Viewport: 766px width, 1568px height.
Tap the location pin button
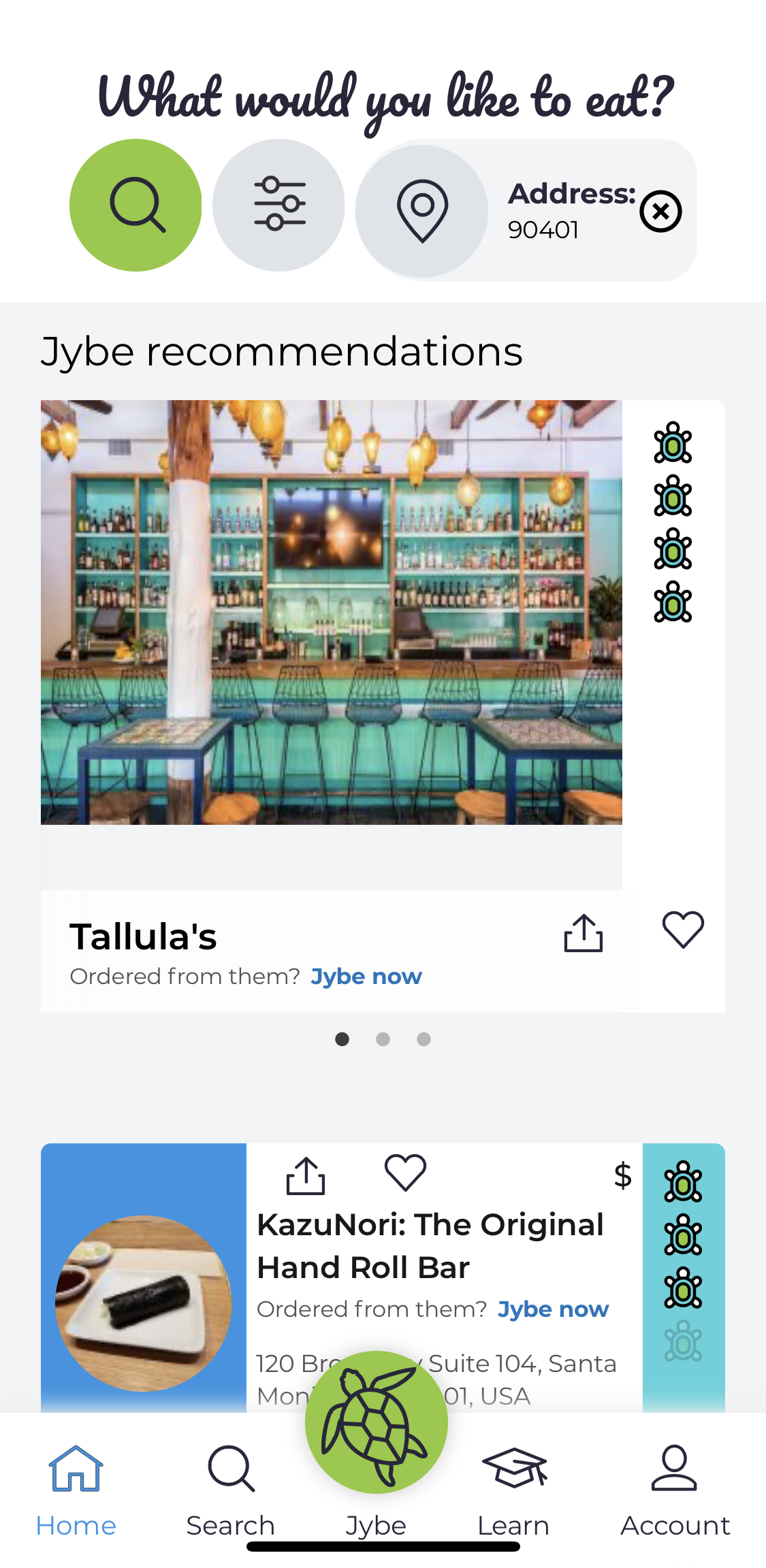tap(422, 211)
